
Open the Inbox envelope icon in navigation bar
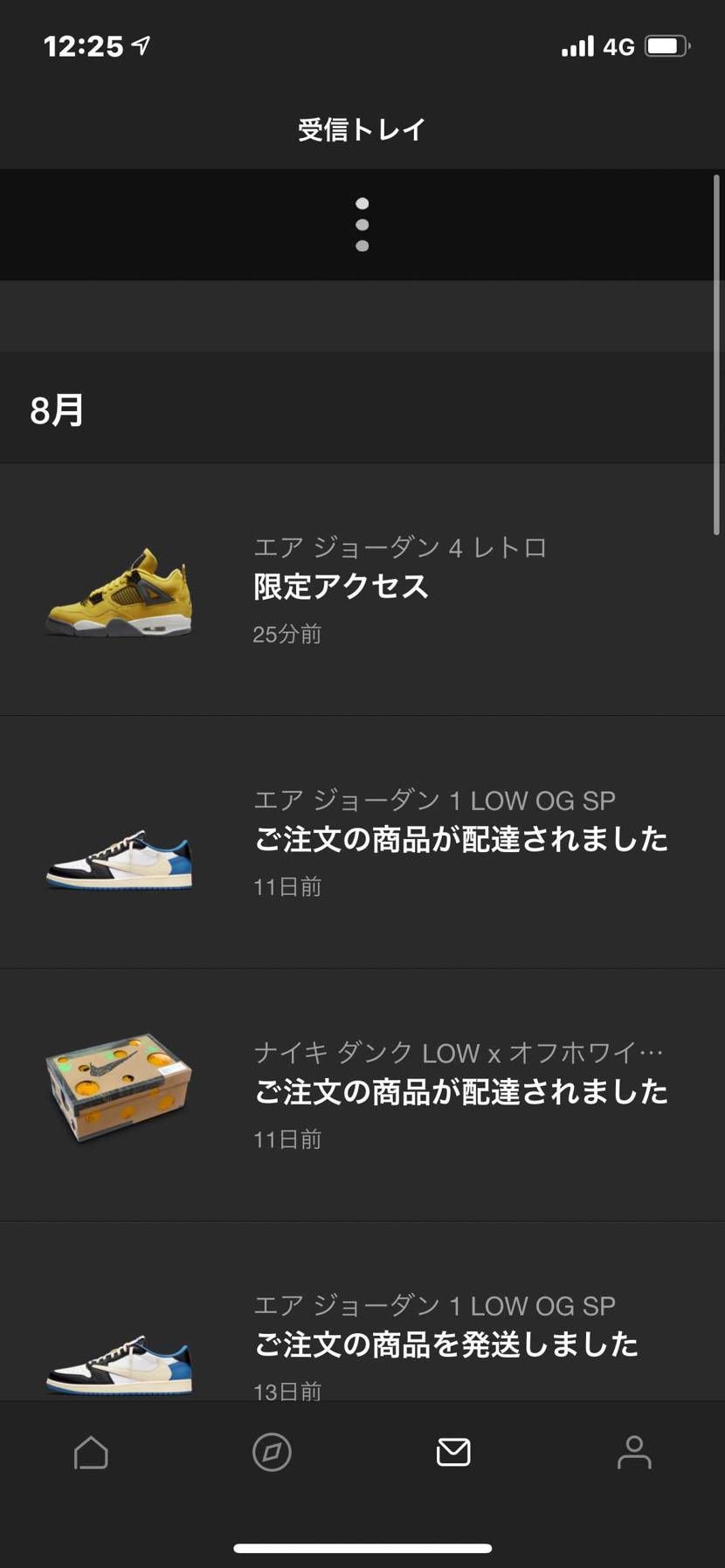pyautogui.click(x=452, y=1453)
